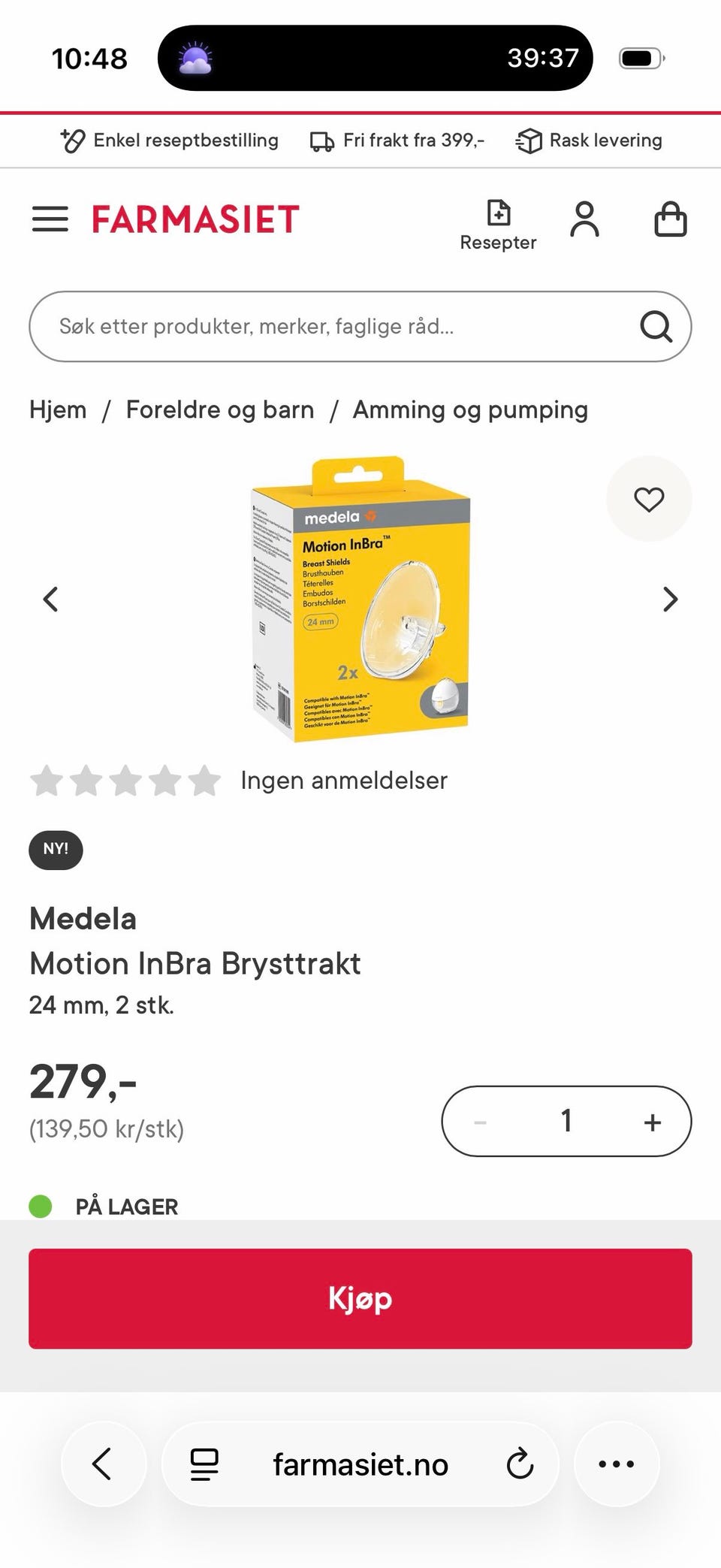The width and height of the screenshot is (721, 1568).
Task: Open Amming og pumping breadcrumb
Action: 470,409
